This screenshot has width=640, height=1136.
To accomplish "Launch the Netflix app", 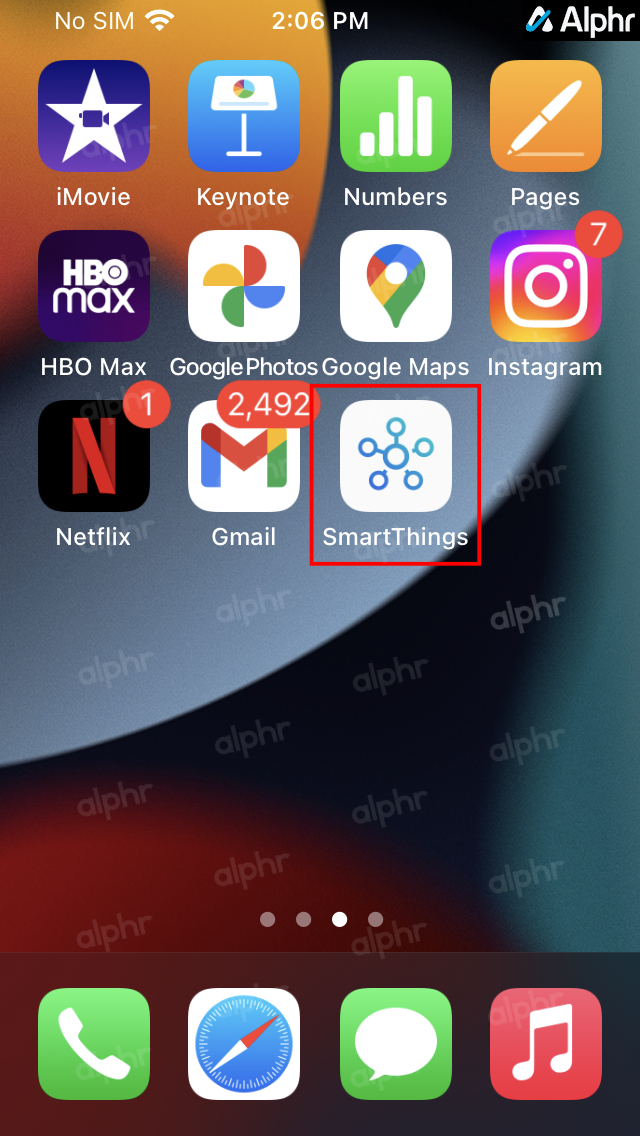I will (x=94, y=456).
